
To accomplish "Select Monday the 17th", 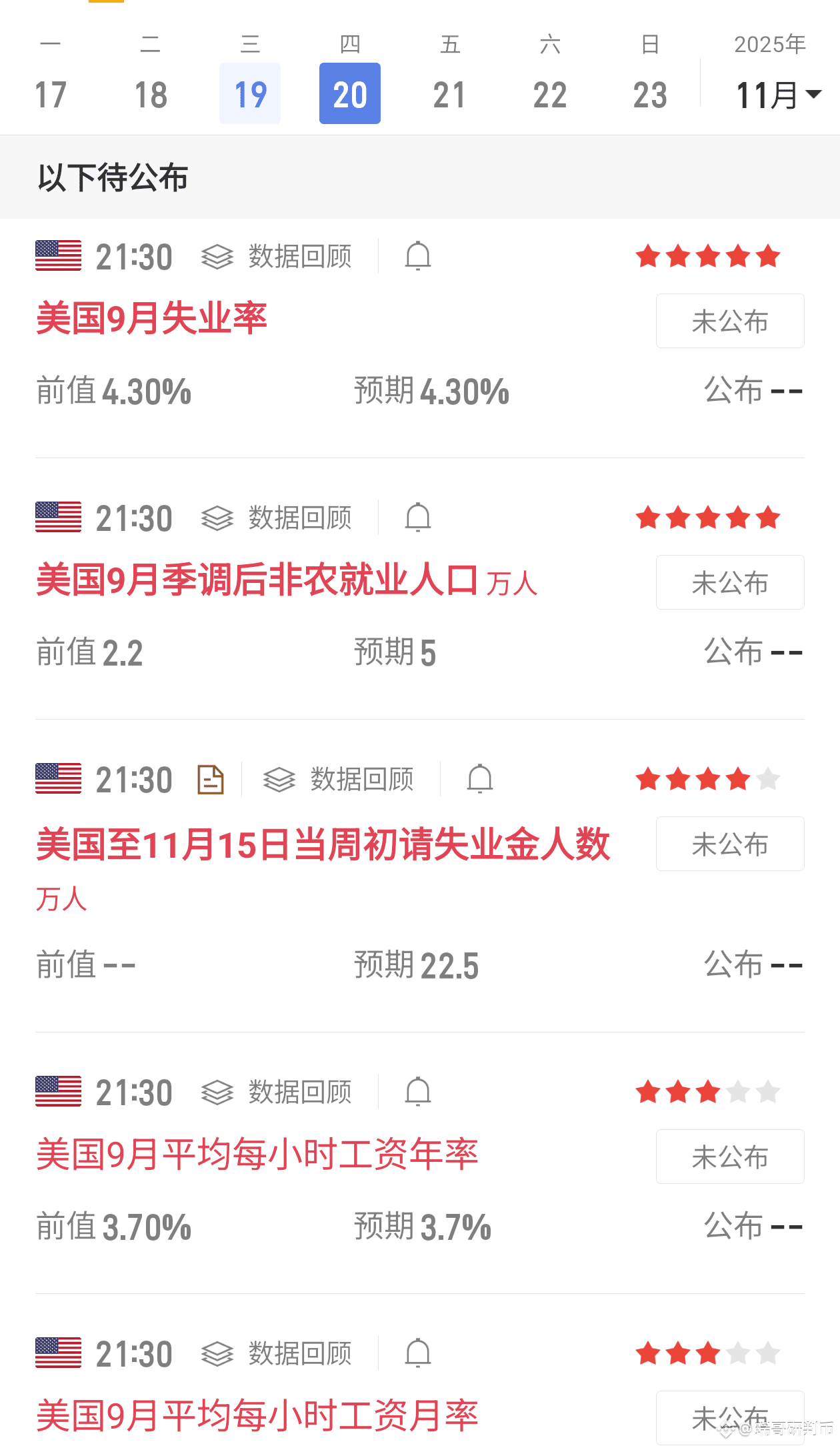I will tap(50, 93).
